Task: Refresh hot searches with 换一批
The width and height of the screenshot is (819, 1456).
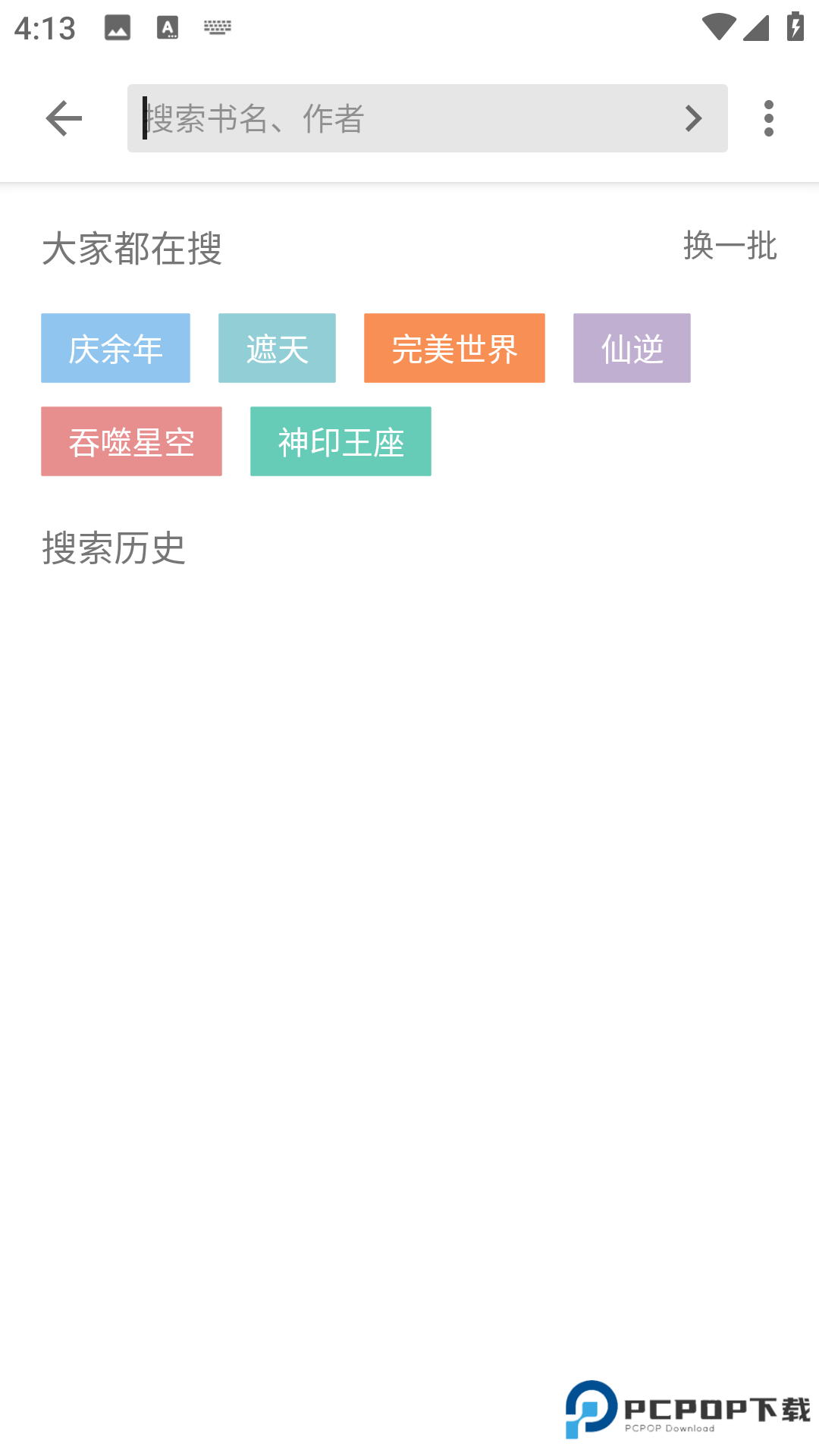Action: click(x=729, y=246)
